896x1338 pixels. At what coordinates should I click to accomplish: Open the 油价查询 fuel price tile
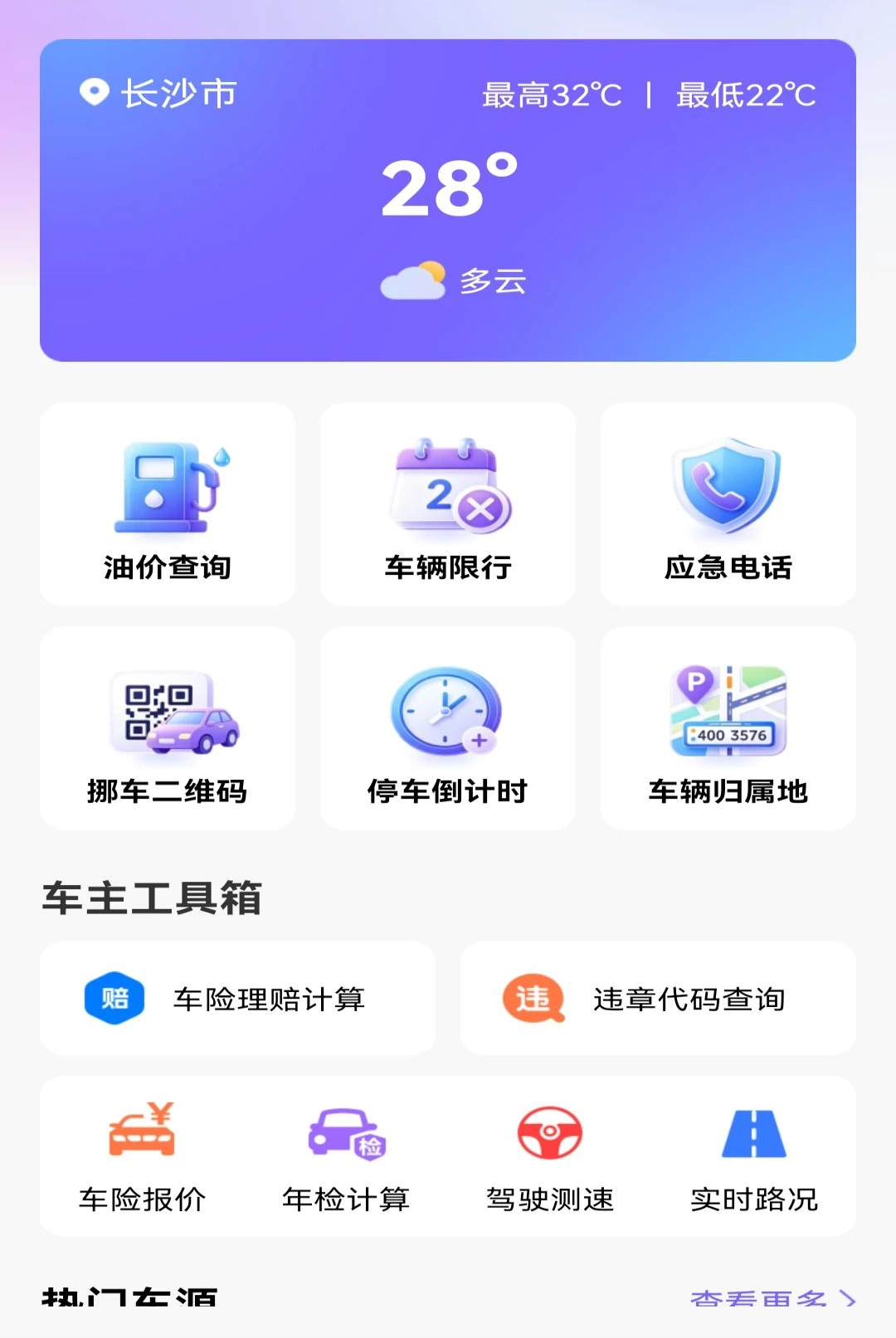(168, 504)
